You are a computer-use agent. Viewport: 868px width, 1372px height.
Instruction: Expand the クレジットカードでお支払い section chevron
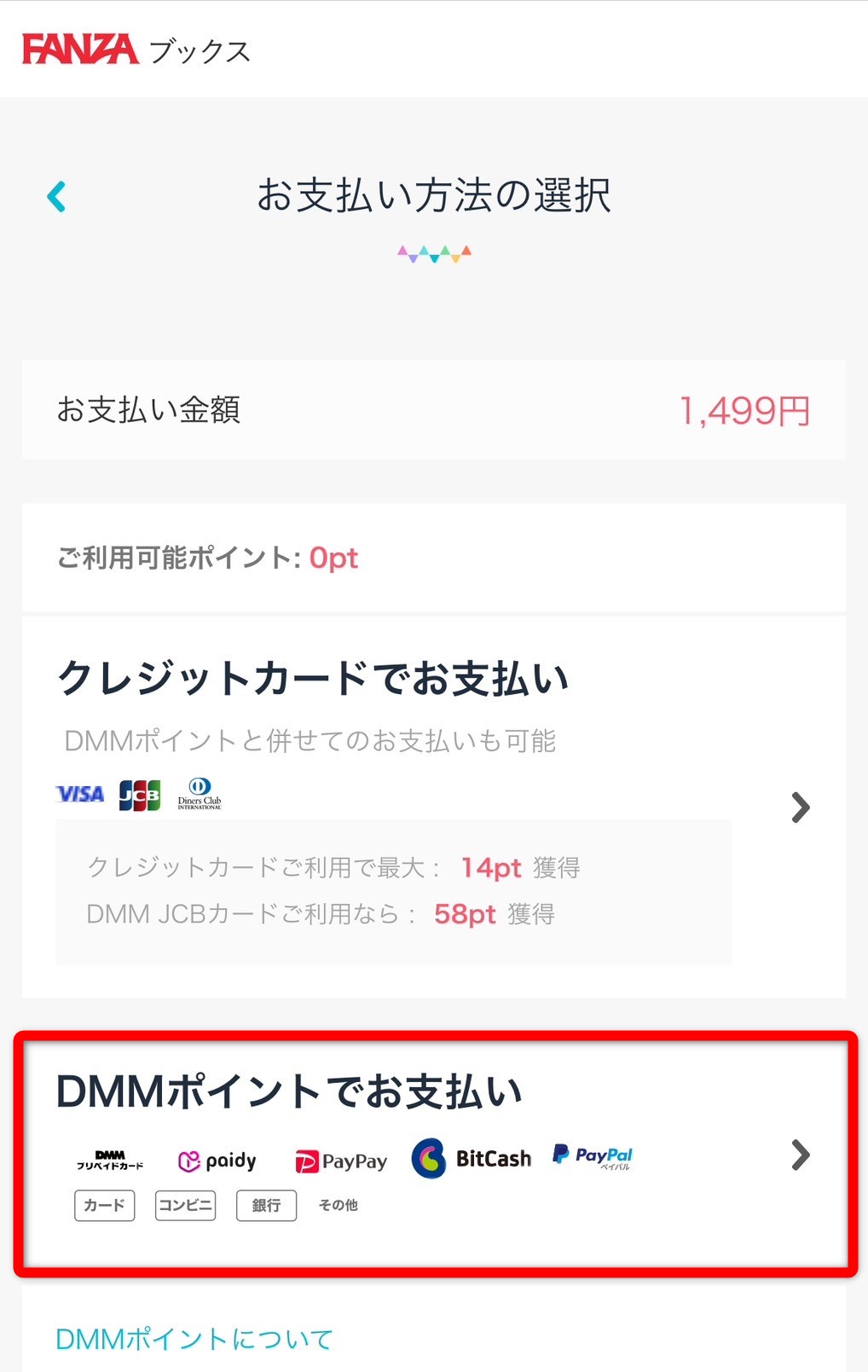coord(799,808)
